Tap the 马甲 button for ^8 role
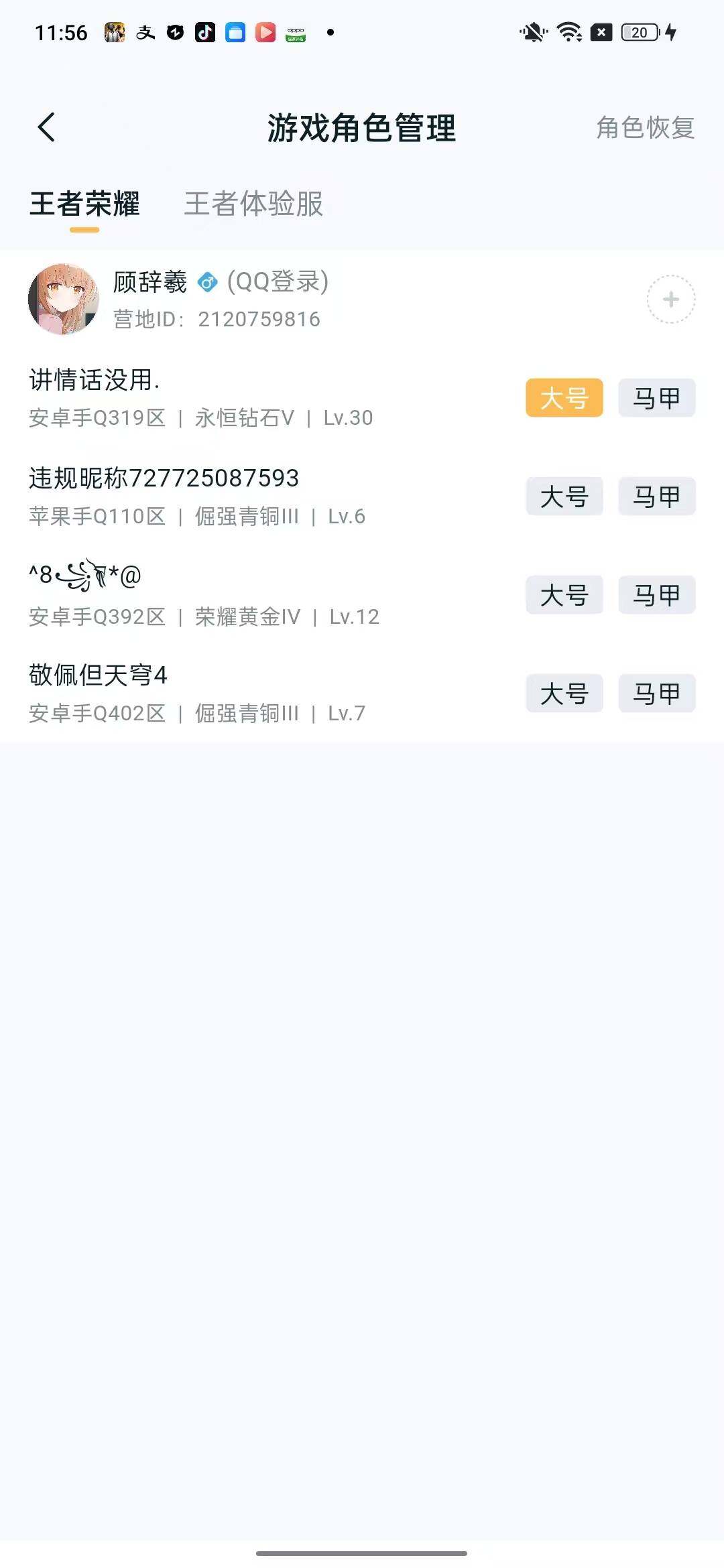 (x=656, y=595)
